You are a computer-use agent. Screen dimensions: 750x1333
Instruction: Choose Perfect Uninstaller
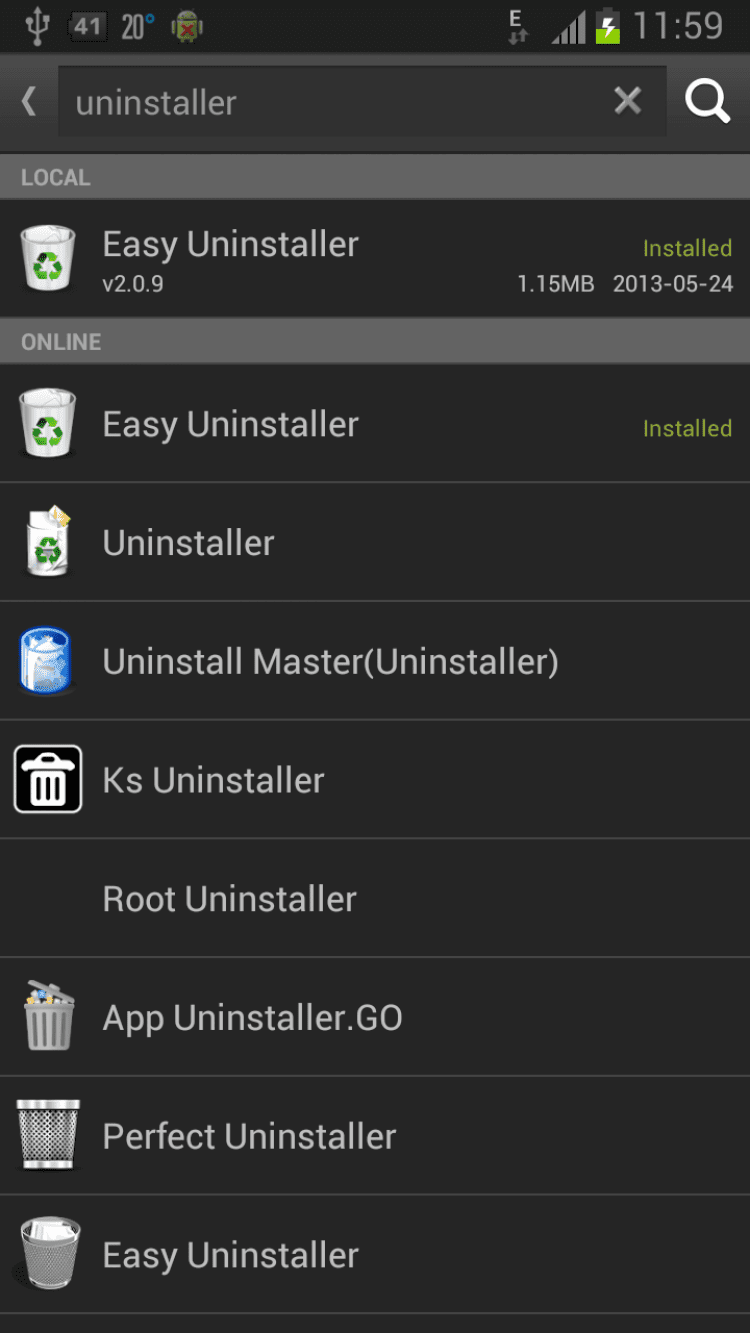point(375,1136)
